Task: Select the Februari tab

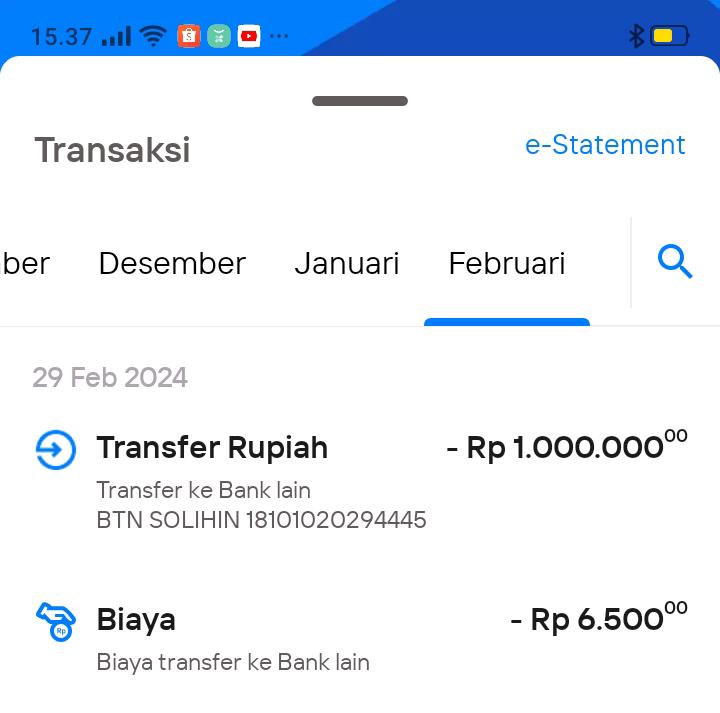Action: point(507,264)
